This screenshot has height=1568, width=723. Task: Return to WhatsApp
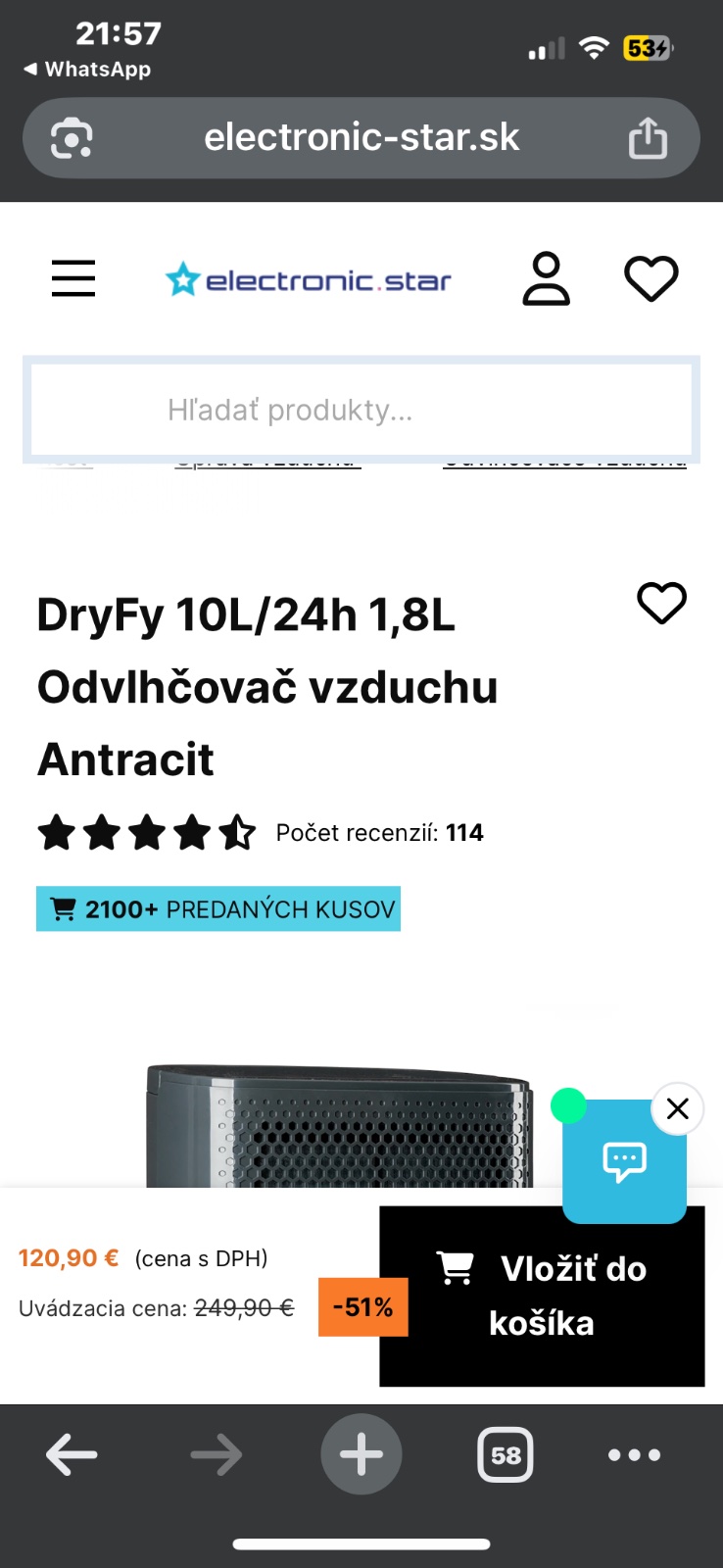click(x=87, y=70)
